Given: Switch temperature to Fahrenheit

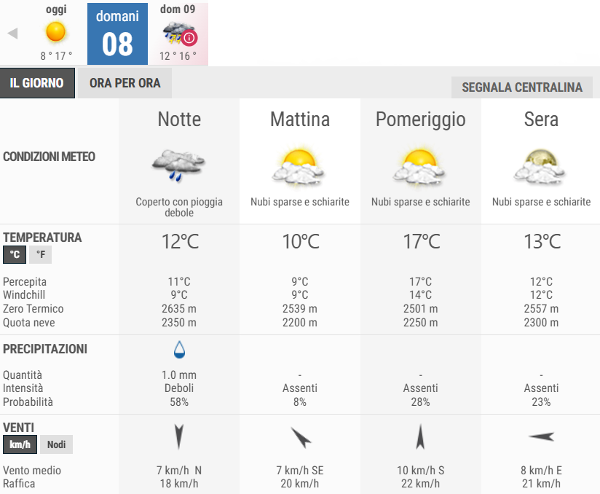Looking at the screenshot, I should (40, 255).
